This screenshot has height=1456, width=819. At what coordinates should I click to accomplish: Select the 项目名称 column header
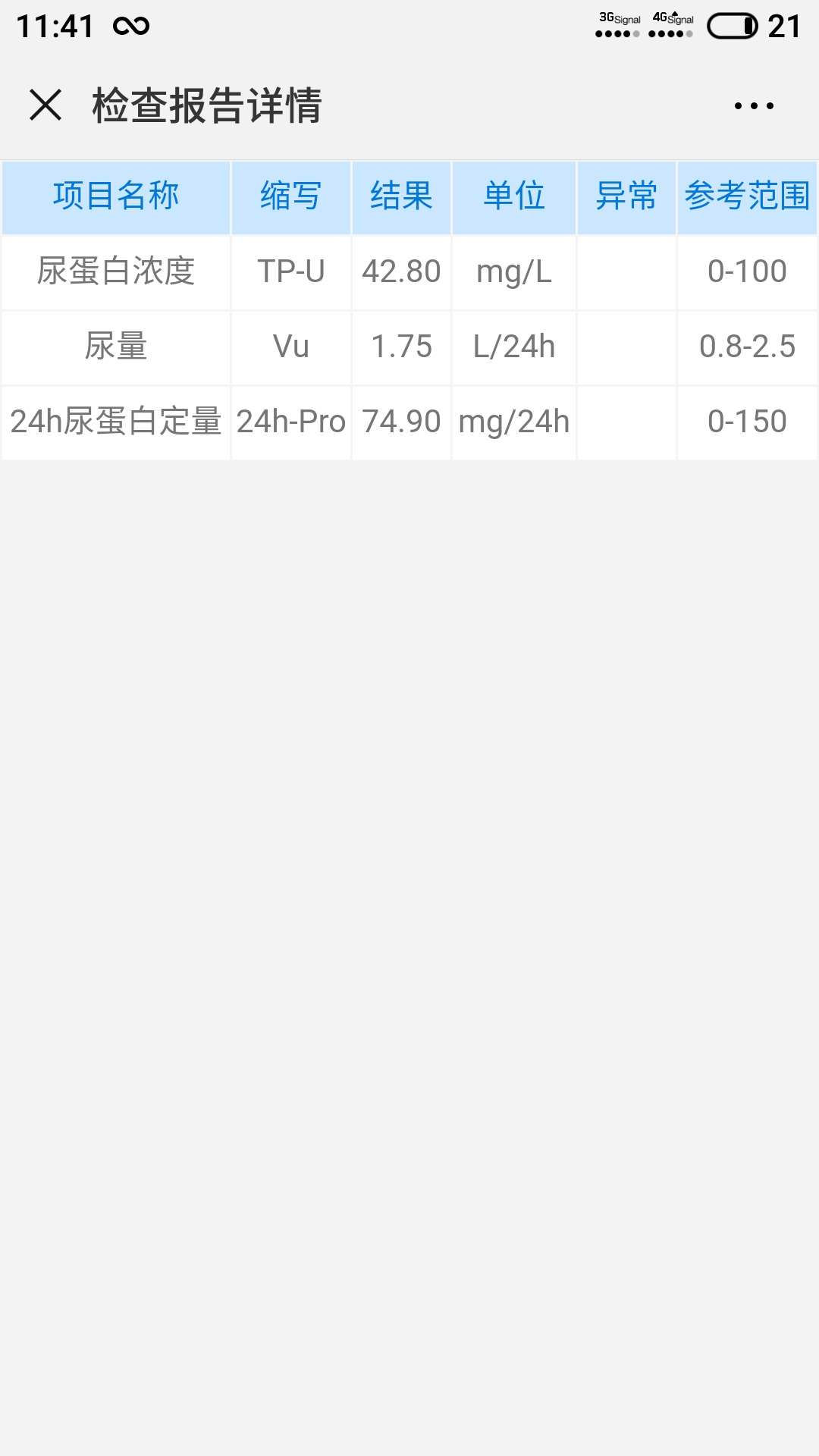pos(116,196)
